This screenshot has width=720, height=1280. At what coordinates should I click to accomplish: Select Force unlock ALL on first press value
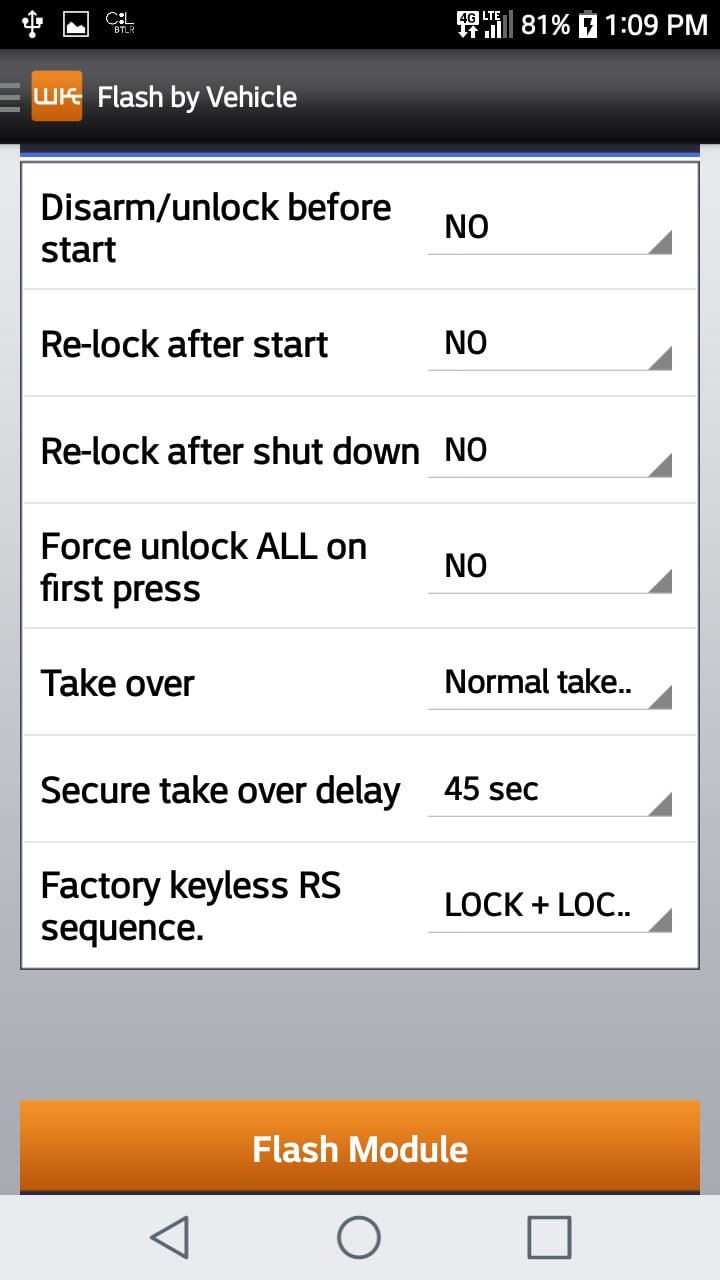[549, 567]
